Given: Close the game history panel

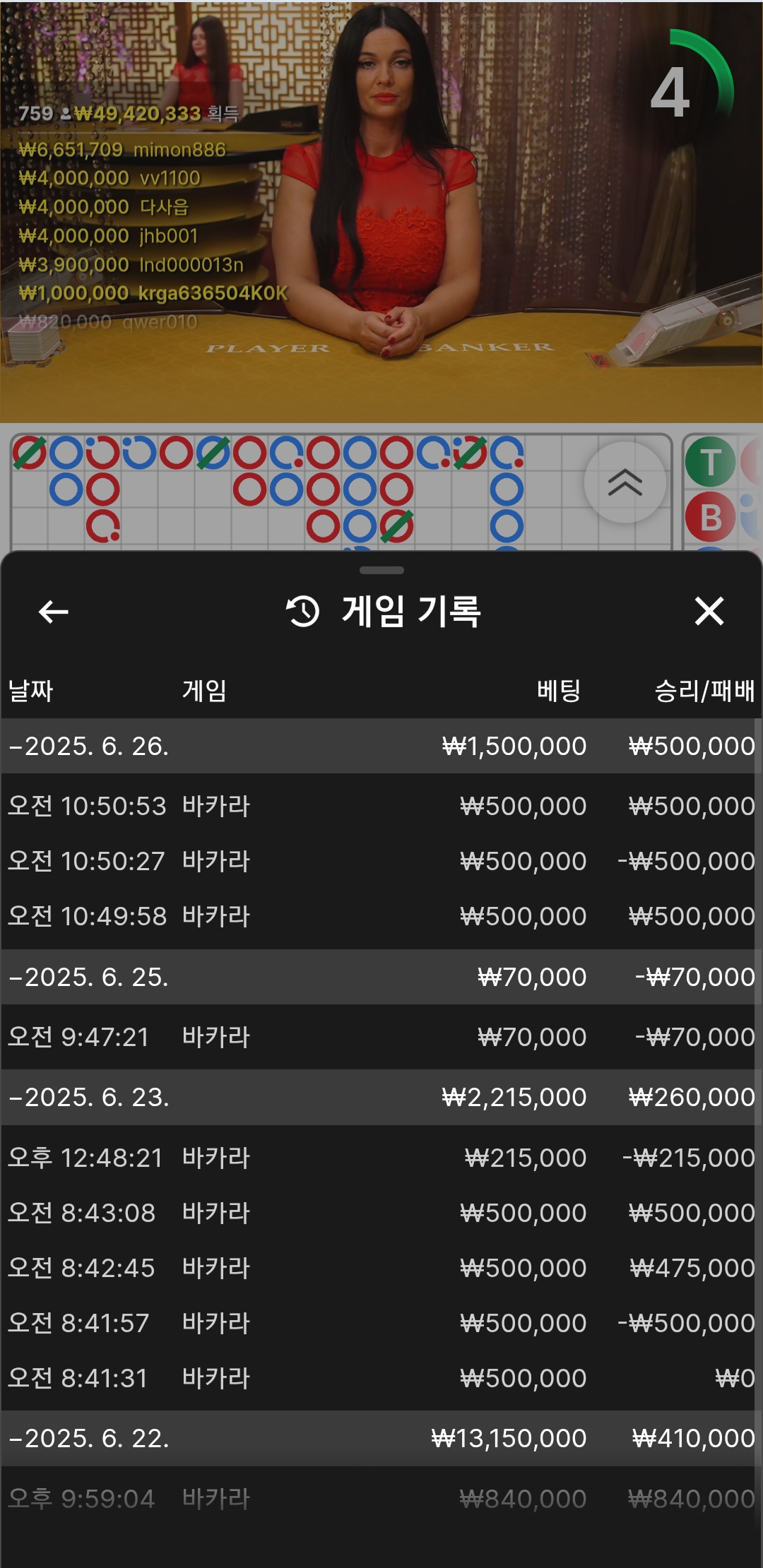Looking at the screenshot, I should [709, 612].
